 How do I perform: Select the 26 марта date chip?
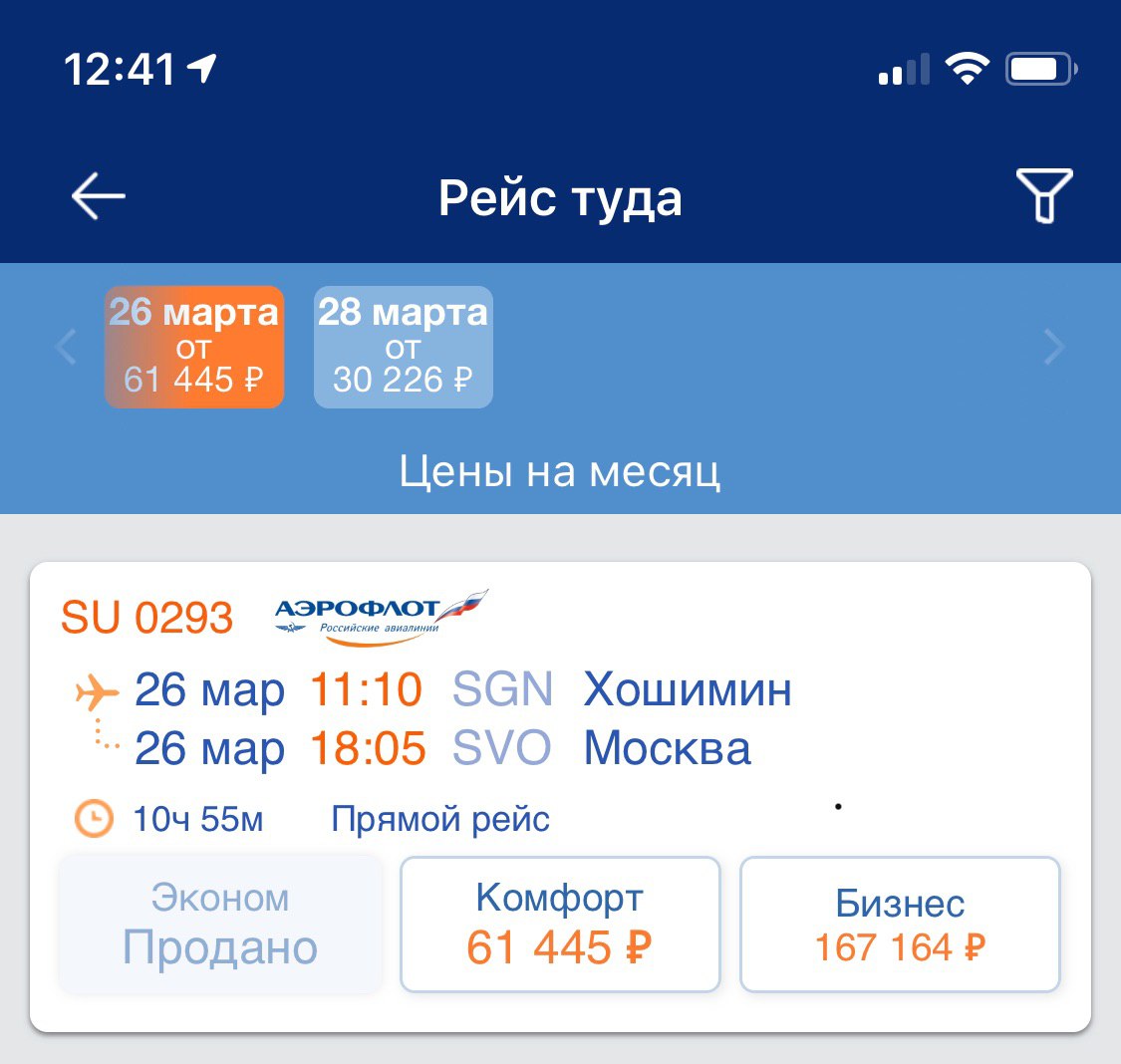point(194,347)
